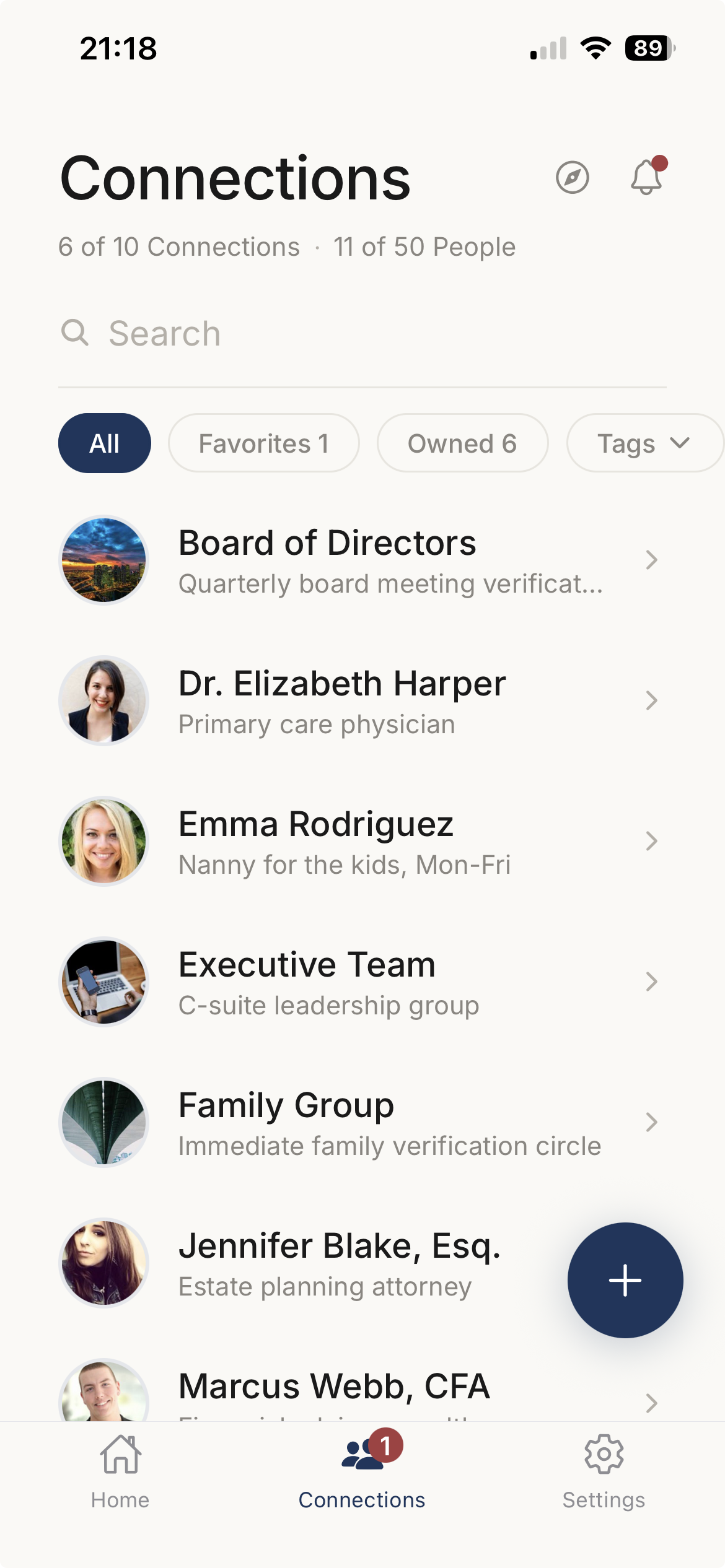Open the notifications bell
725x1568 pixels.
pos(646,178)
